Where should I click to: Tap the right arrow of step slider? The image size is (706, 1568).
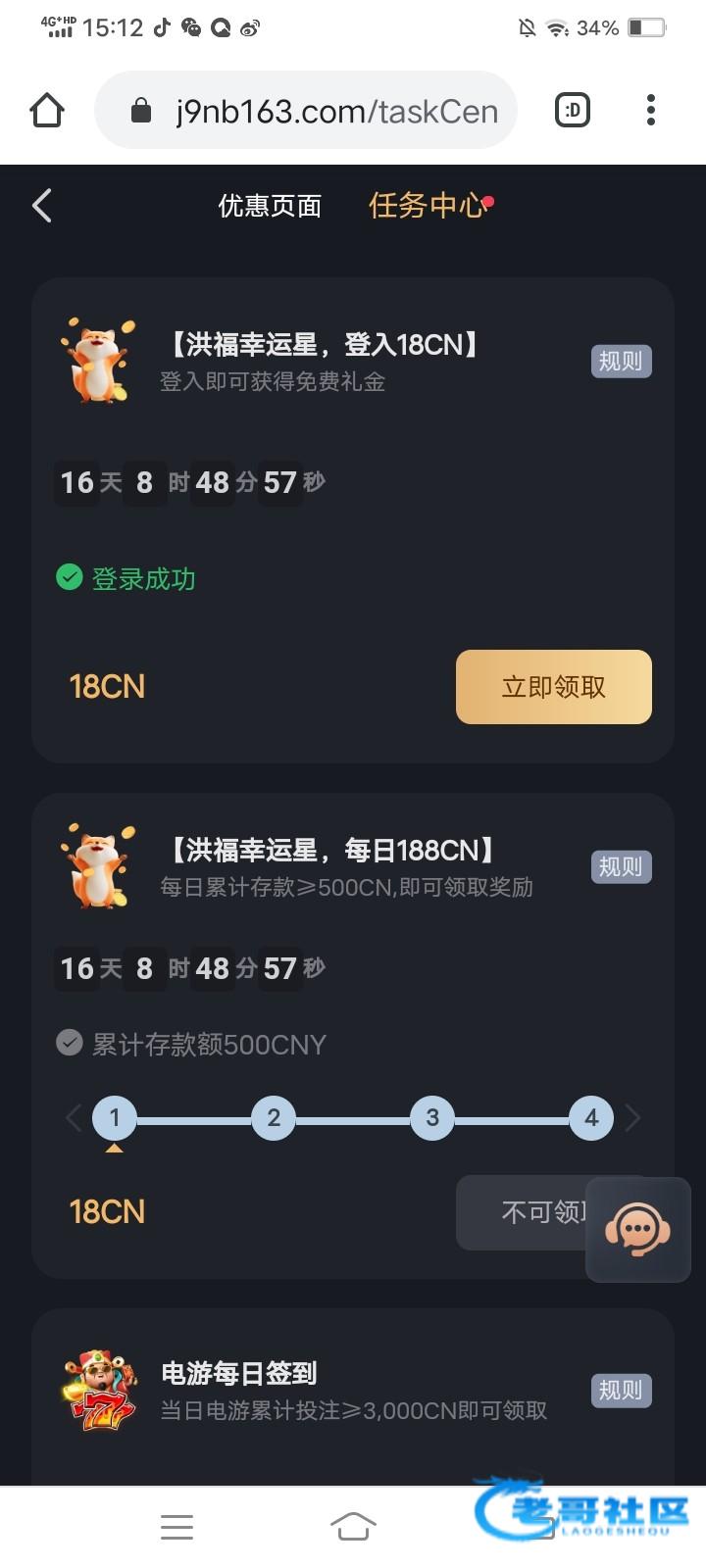click(x=633, y=1118)
